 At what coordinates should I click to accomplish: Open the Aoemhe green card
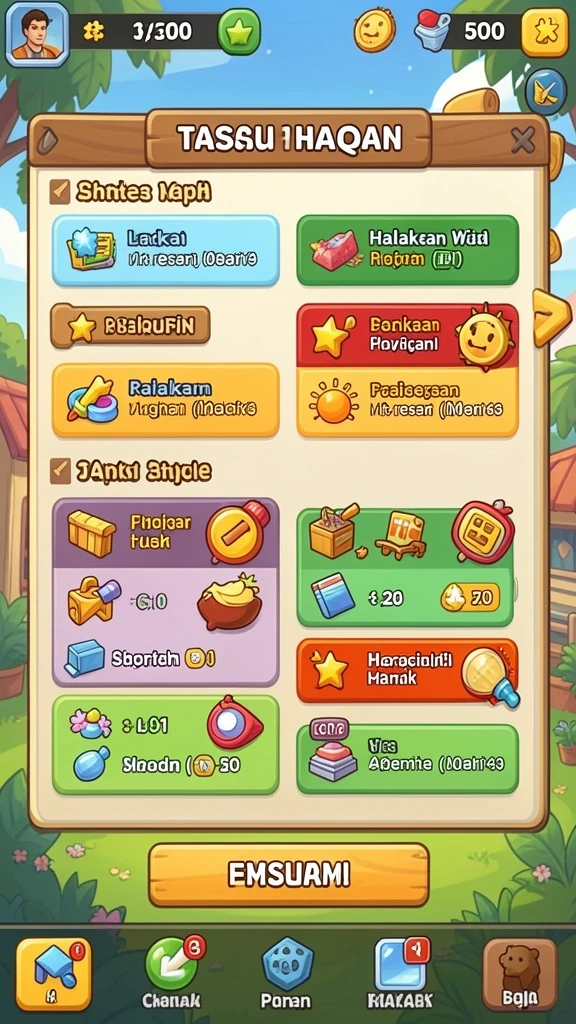click(x=408, y=758)
